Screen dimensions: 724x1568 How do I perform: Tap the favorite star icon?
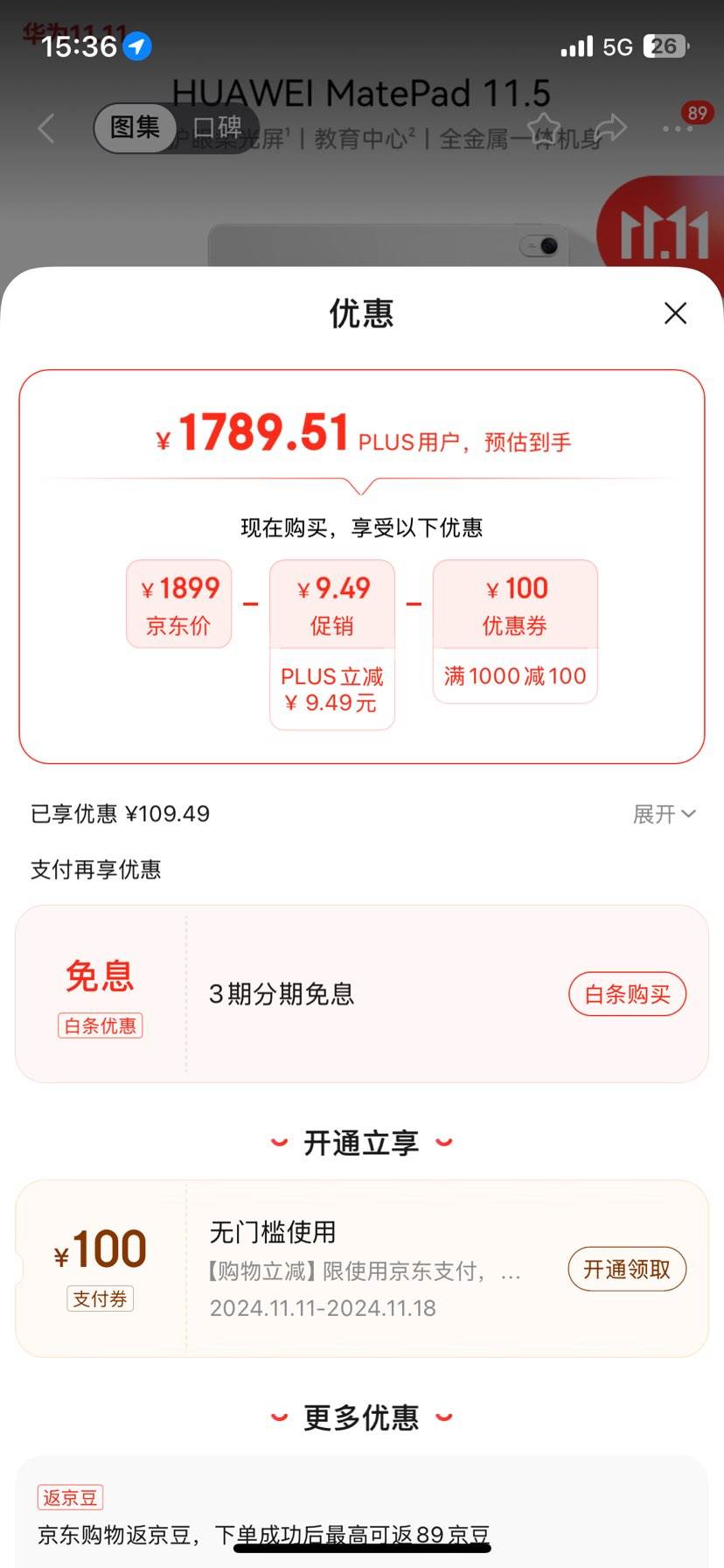click(544, 128)
